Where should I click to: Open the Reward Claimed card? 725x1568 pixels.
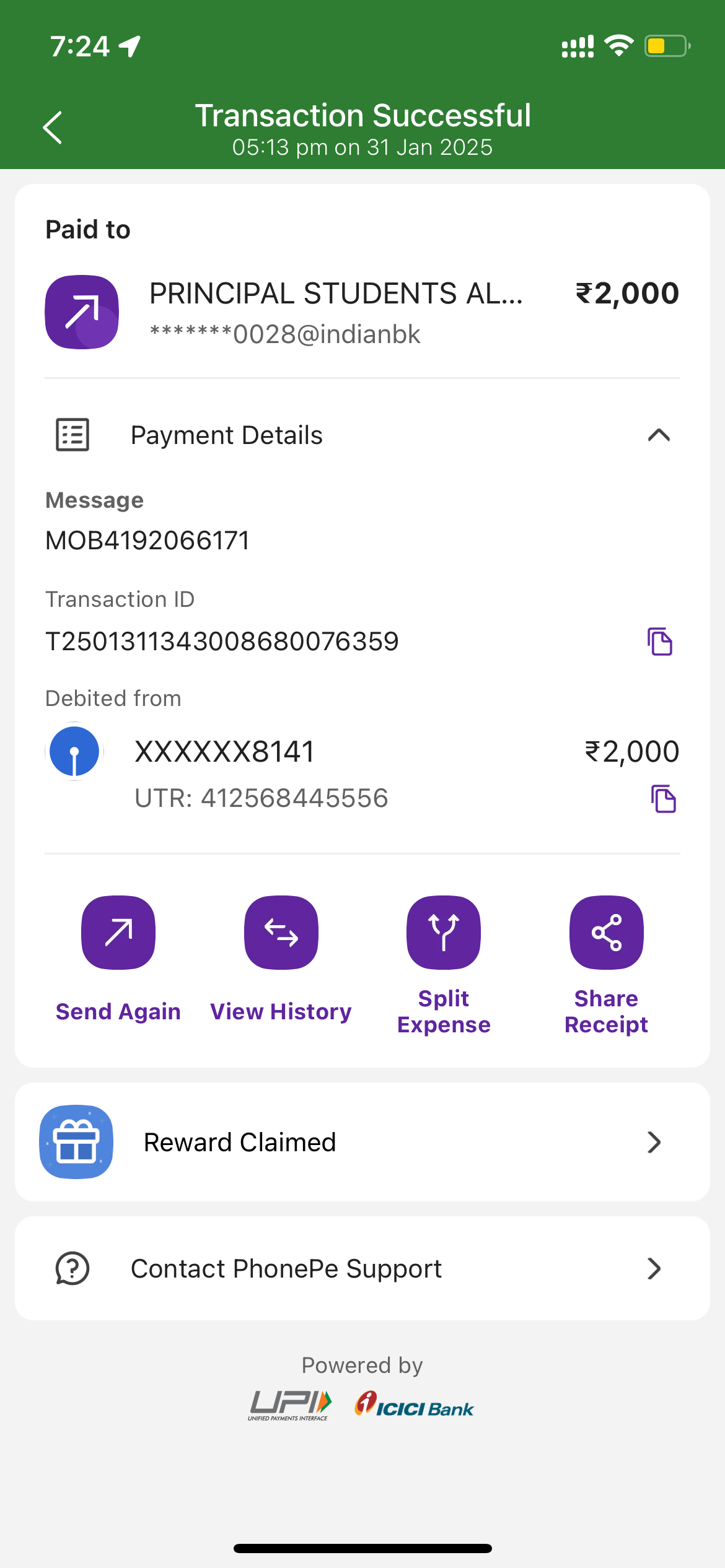[x=362, y=1142]
